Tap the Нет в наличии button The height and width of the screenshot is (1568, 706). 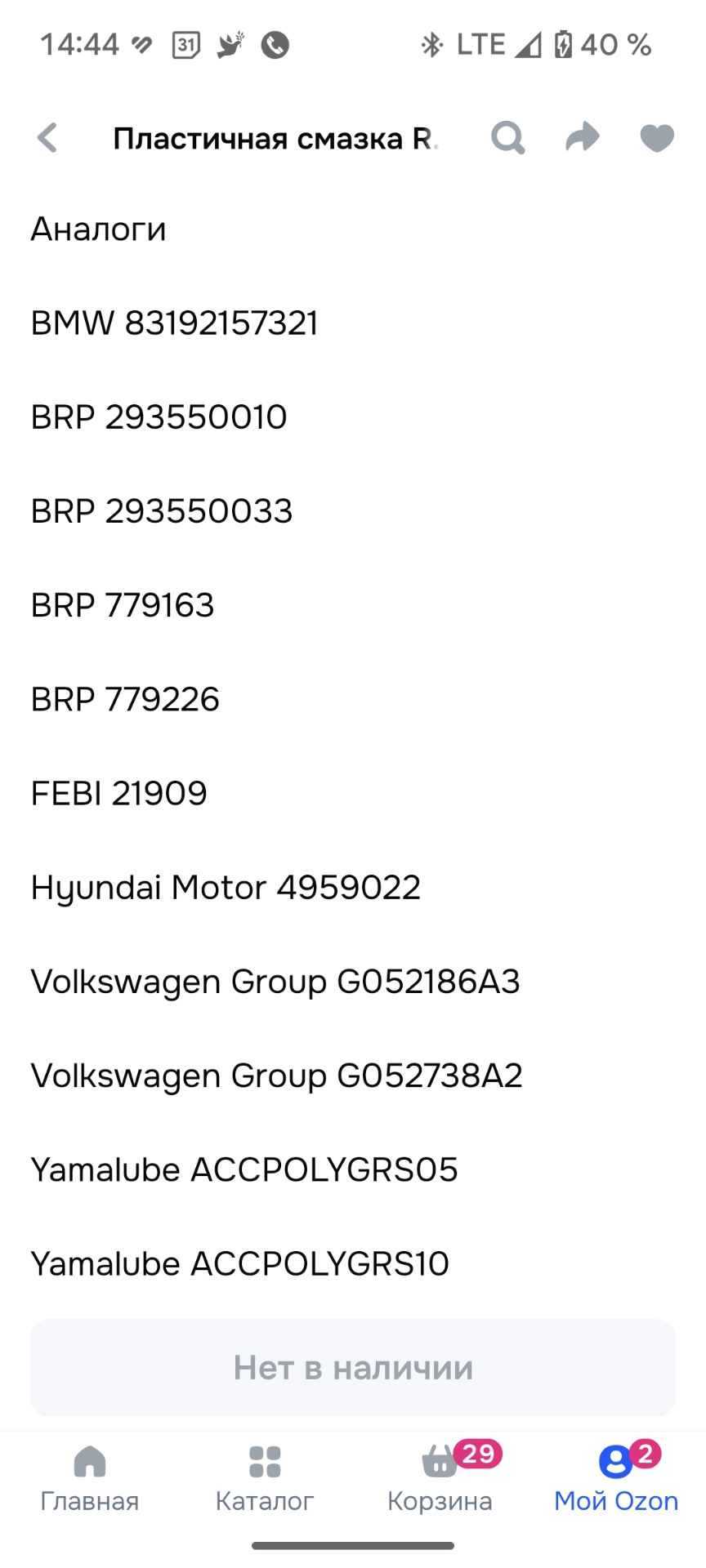(x=353, y=1367)
